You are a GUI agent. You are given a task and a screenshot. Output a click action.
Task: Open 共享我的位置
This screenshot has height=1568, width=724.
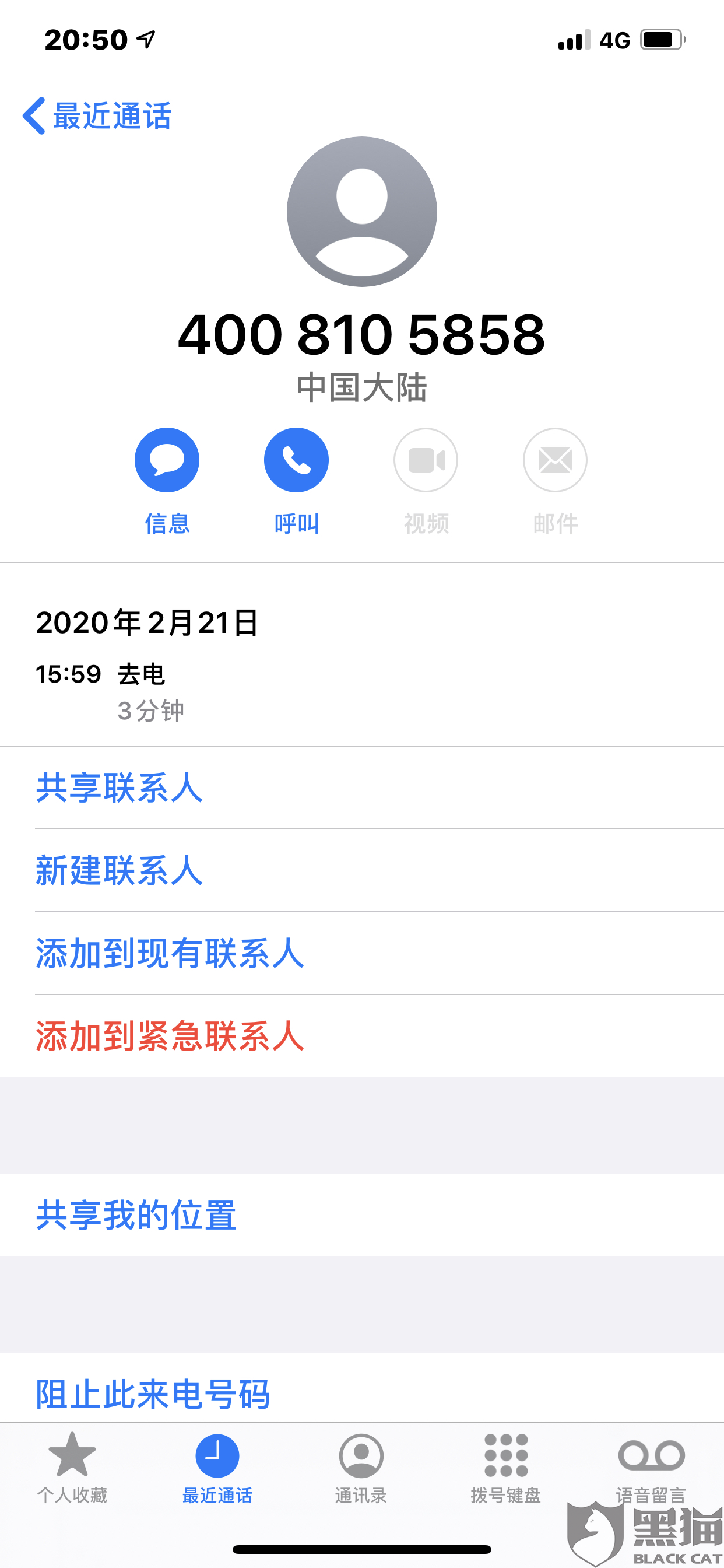point(362,1215)
